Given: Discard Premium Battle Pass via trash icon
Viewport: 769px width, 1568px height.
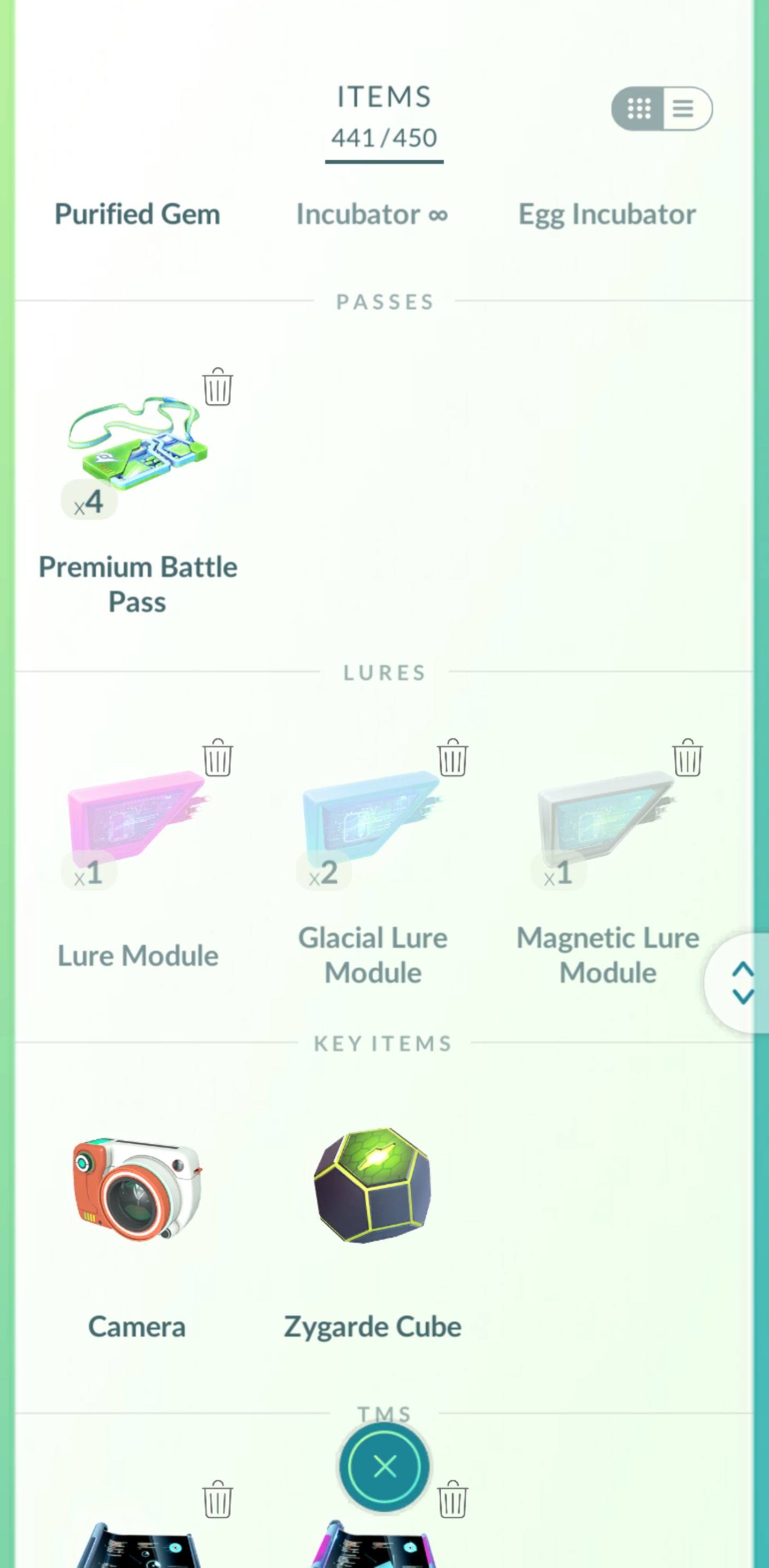Looking at the screenshot, I should tap(217, 387).
